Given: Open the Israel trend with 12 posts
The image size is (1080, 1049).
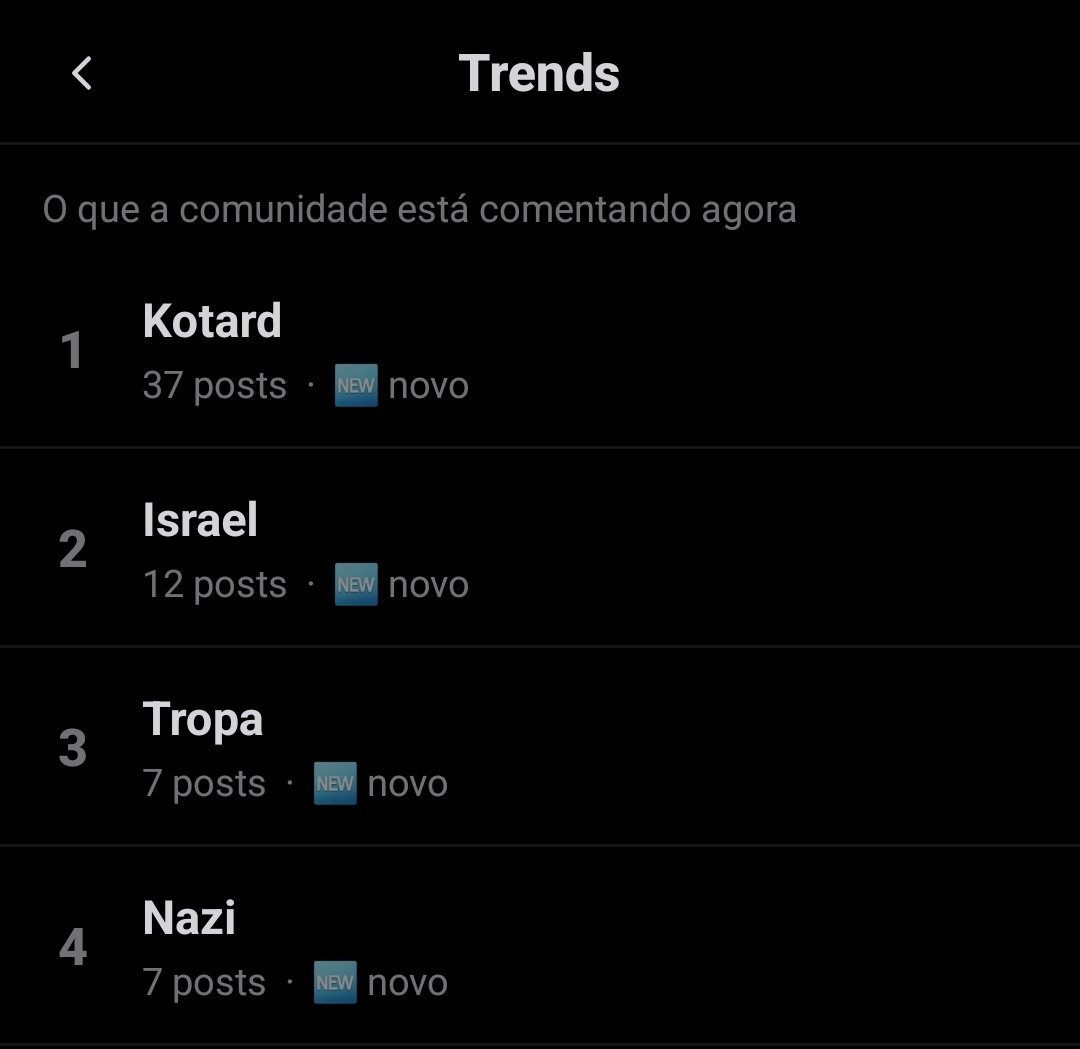Looking at the screenshot, I should tap(540, 548).
